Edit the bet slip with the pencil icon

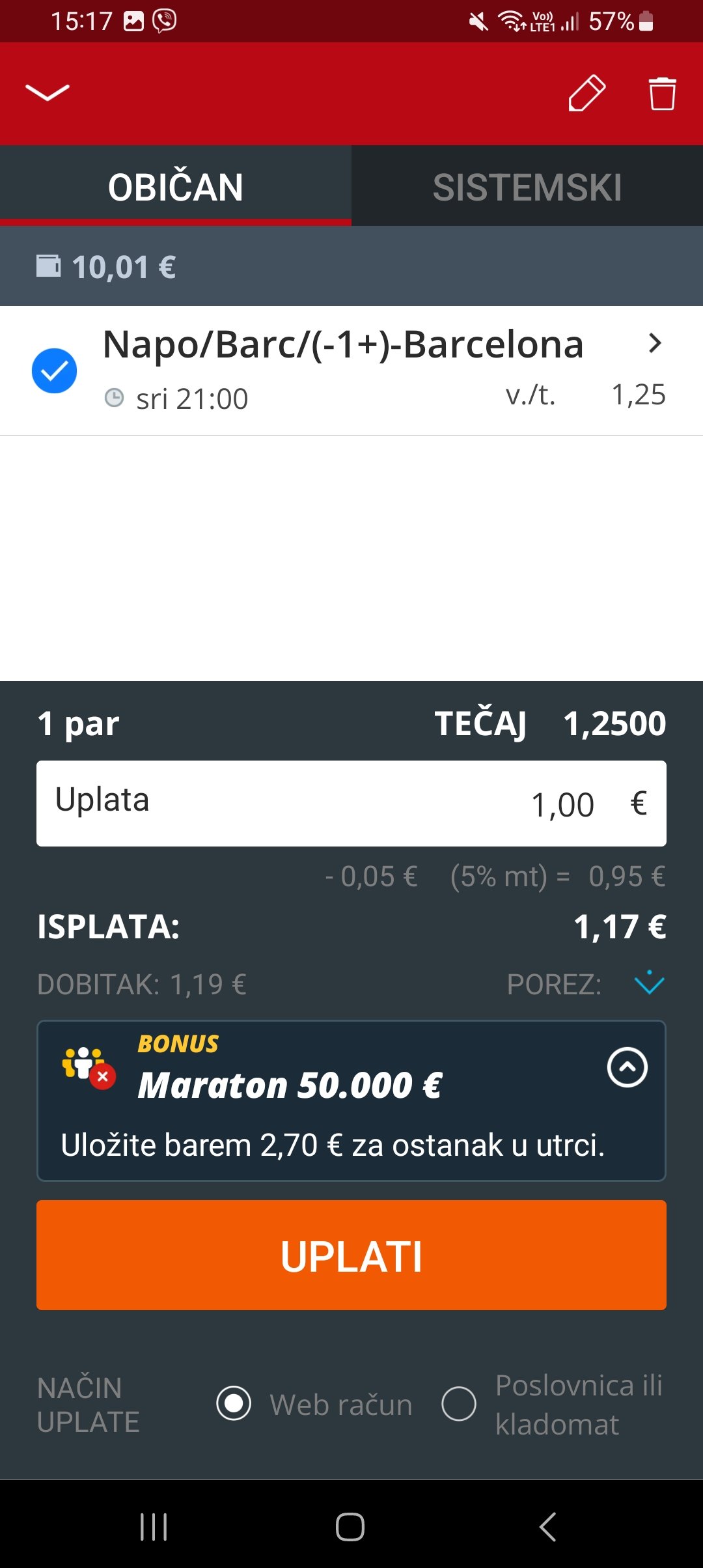pos(587,93)
